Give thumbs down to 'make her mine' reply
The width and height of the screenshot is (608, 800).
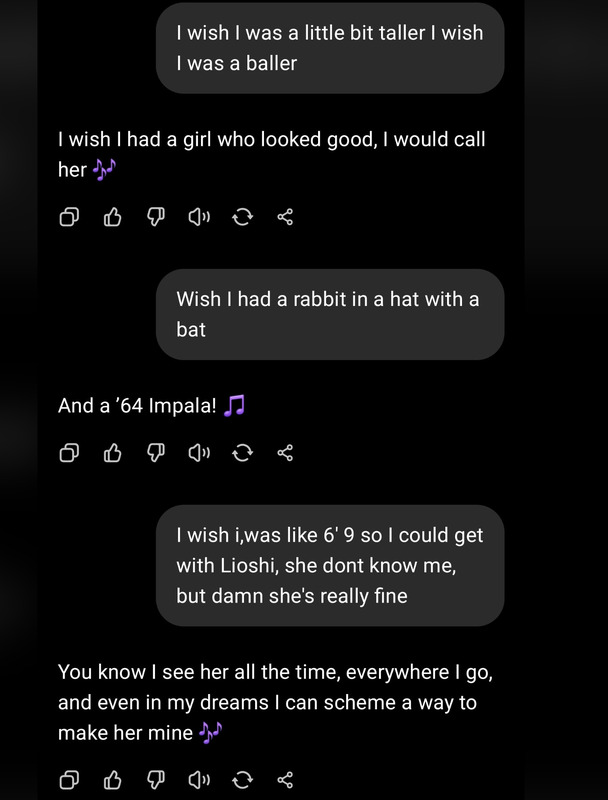pos(155,779)
